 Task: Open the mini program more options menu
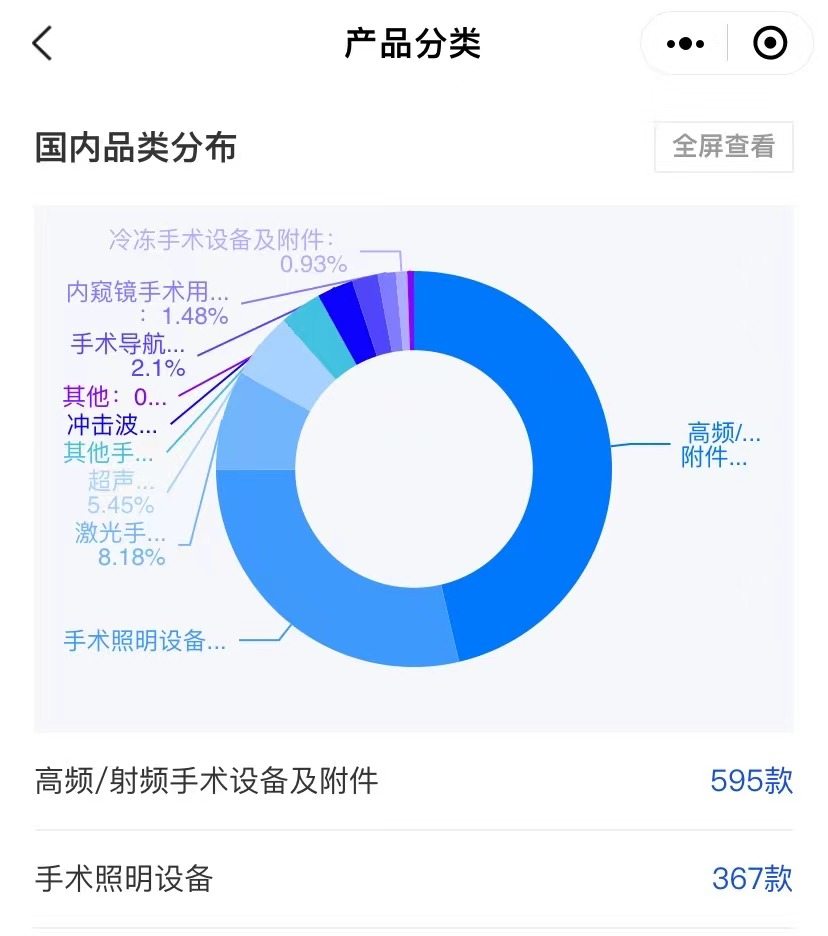685,44
